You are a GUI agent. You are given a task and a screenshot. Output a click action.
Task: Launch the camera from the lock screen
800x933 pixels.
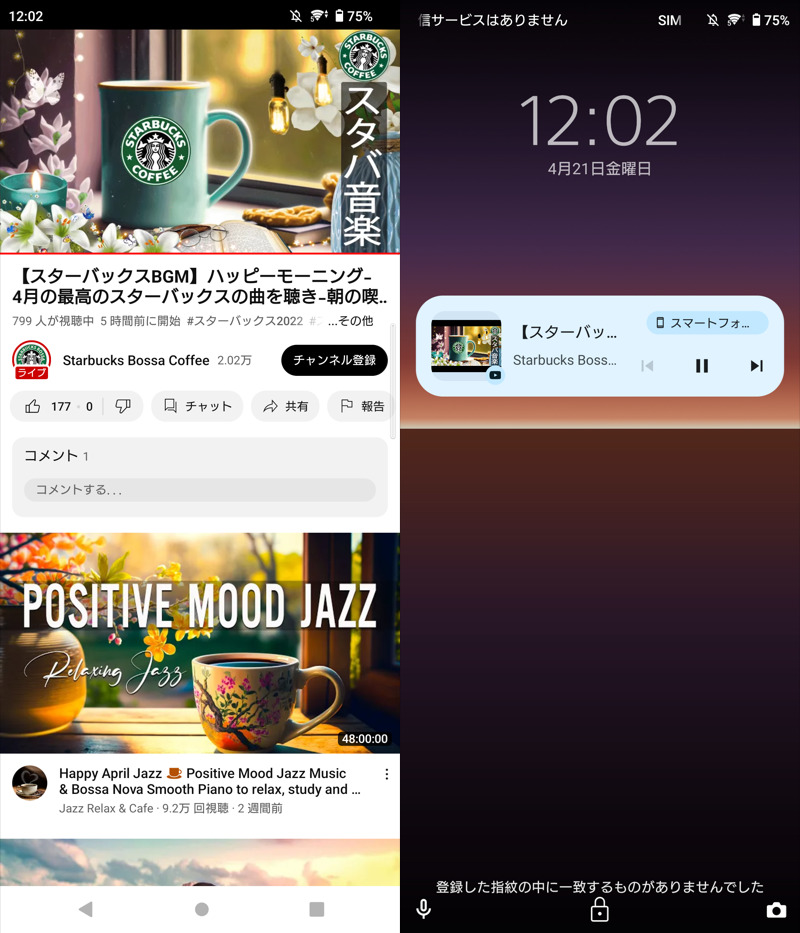(x=776, y=910)
